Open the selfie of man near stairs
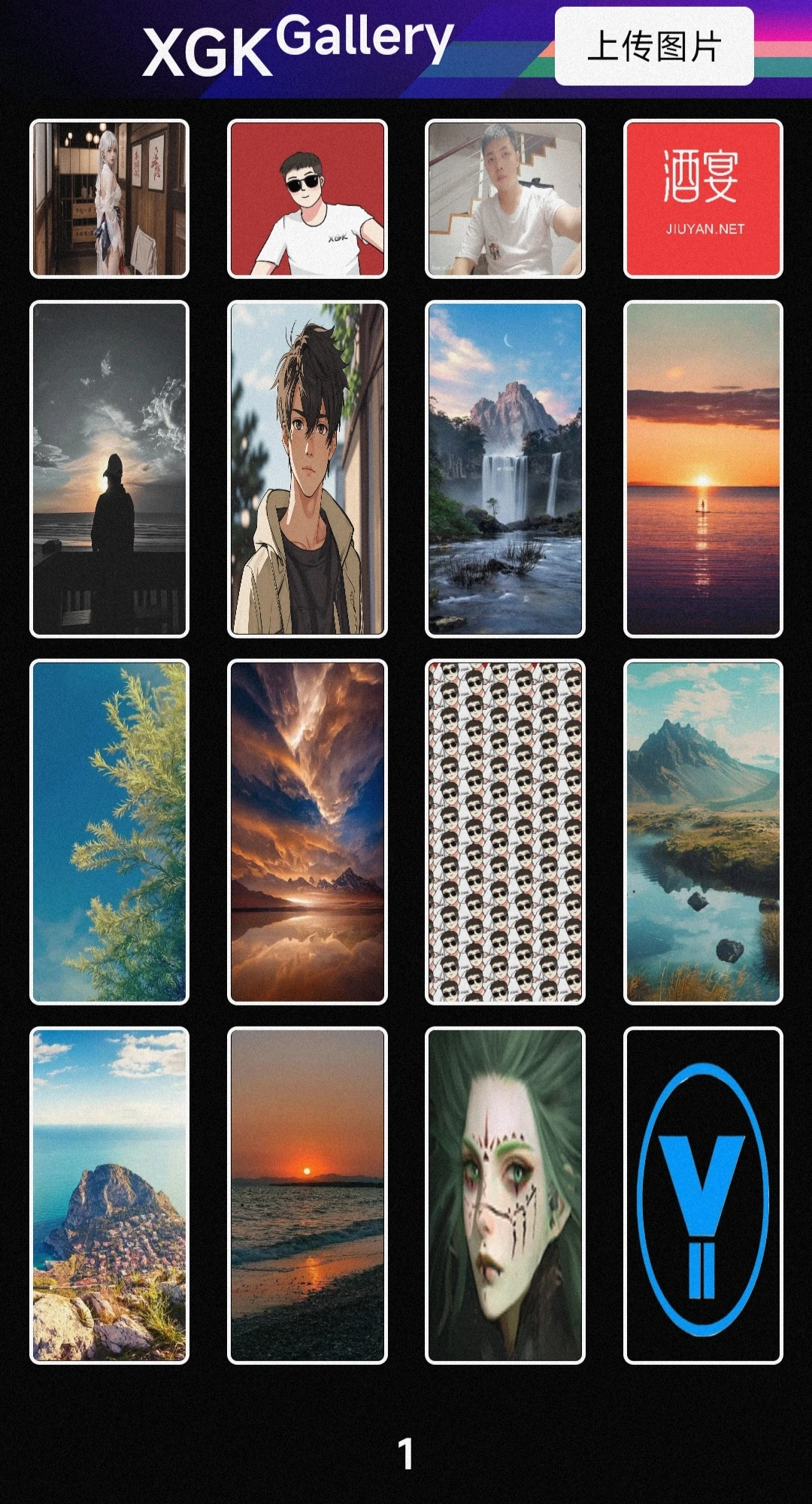Image resolution: width=812 pixels, height=1504 pixels. [504, 199]
